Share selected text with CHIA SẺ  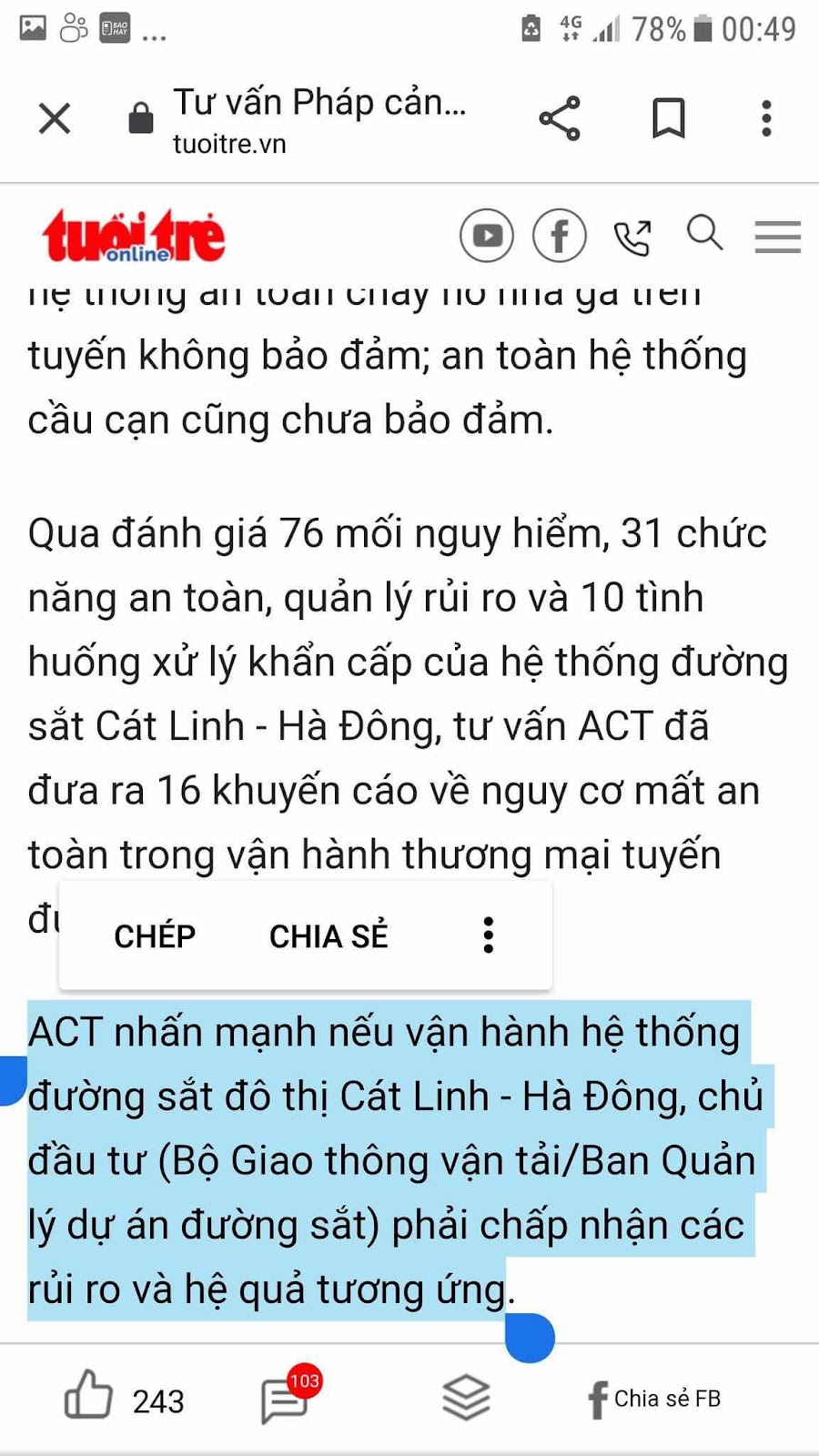pyautogui.click(x=329, y=935)
